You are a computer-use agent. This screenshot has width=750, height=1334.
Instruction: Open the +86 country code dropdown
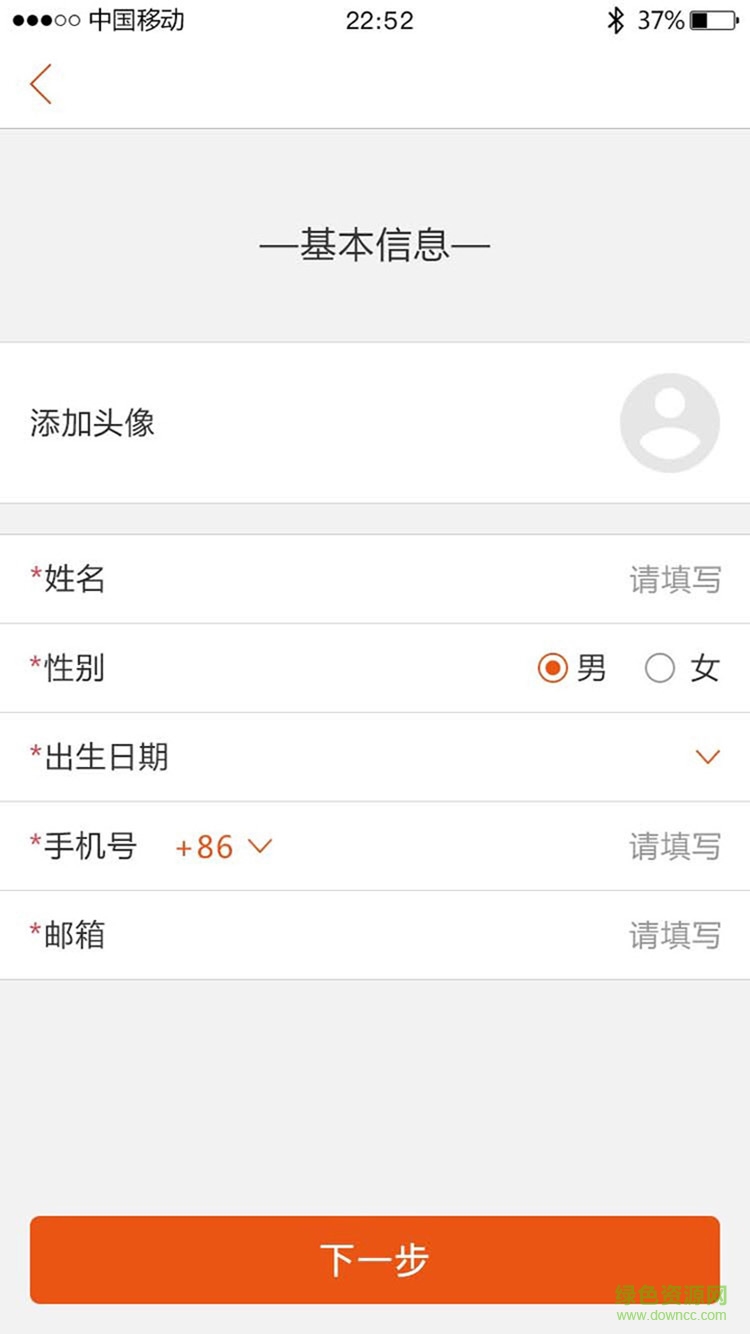[x=222, y=846]
